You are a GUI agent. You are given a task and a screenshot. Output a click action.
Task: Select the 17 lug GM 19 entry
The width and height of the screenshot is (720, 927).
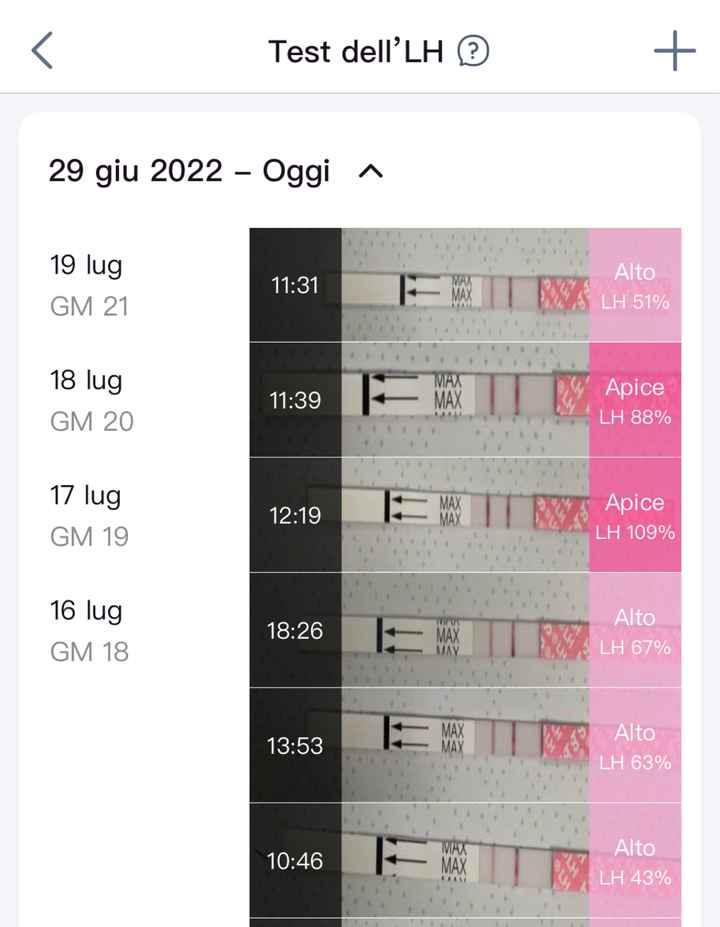click(x=86, y=515)
